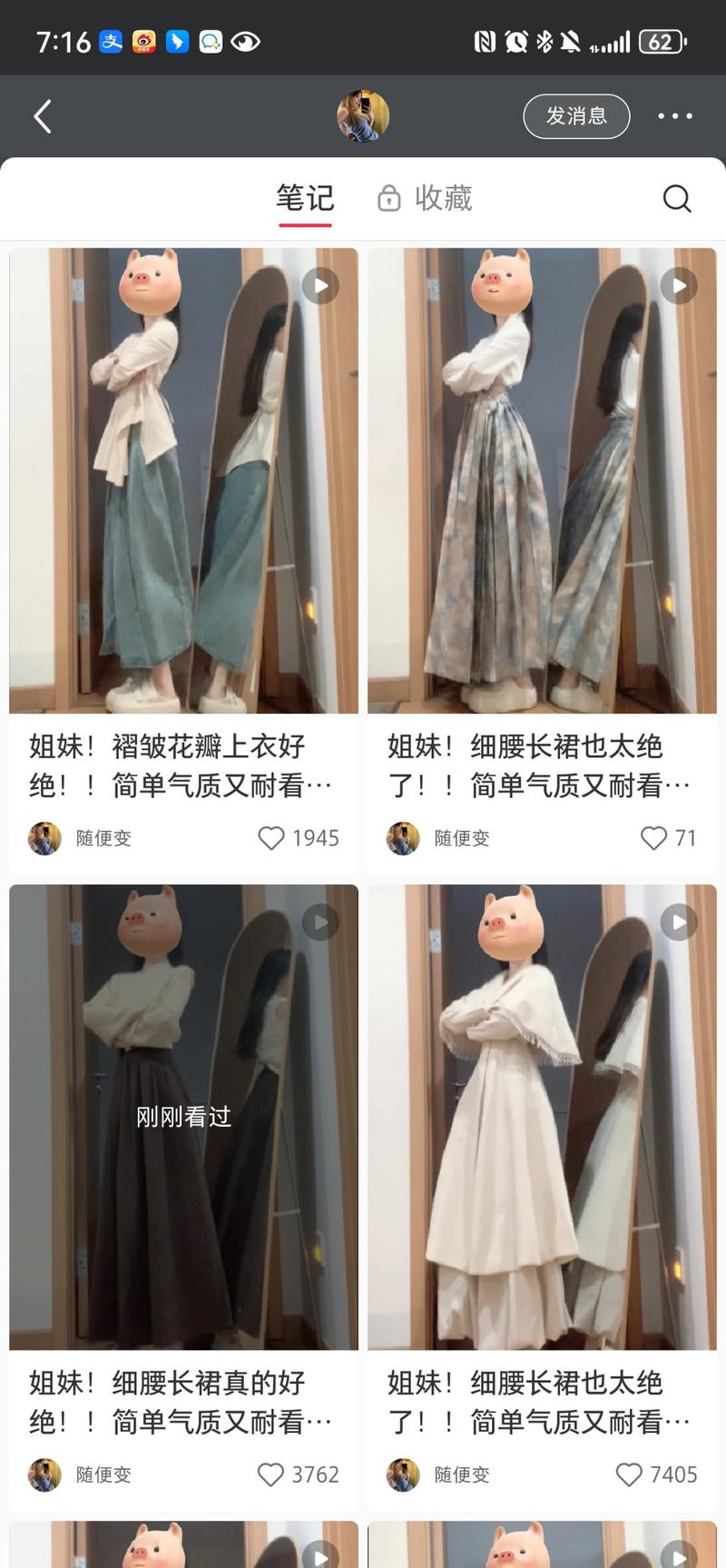Switch to the 笔记 tab
Screen dimensions: 726x1568
coord(305,198)
